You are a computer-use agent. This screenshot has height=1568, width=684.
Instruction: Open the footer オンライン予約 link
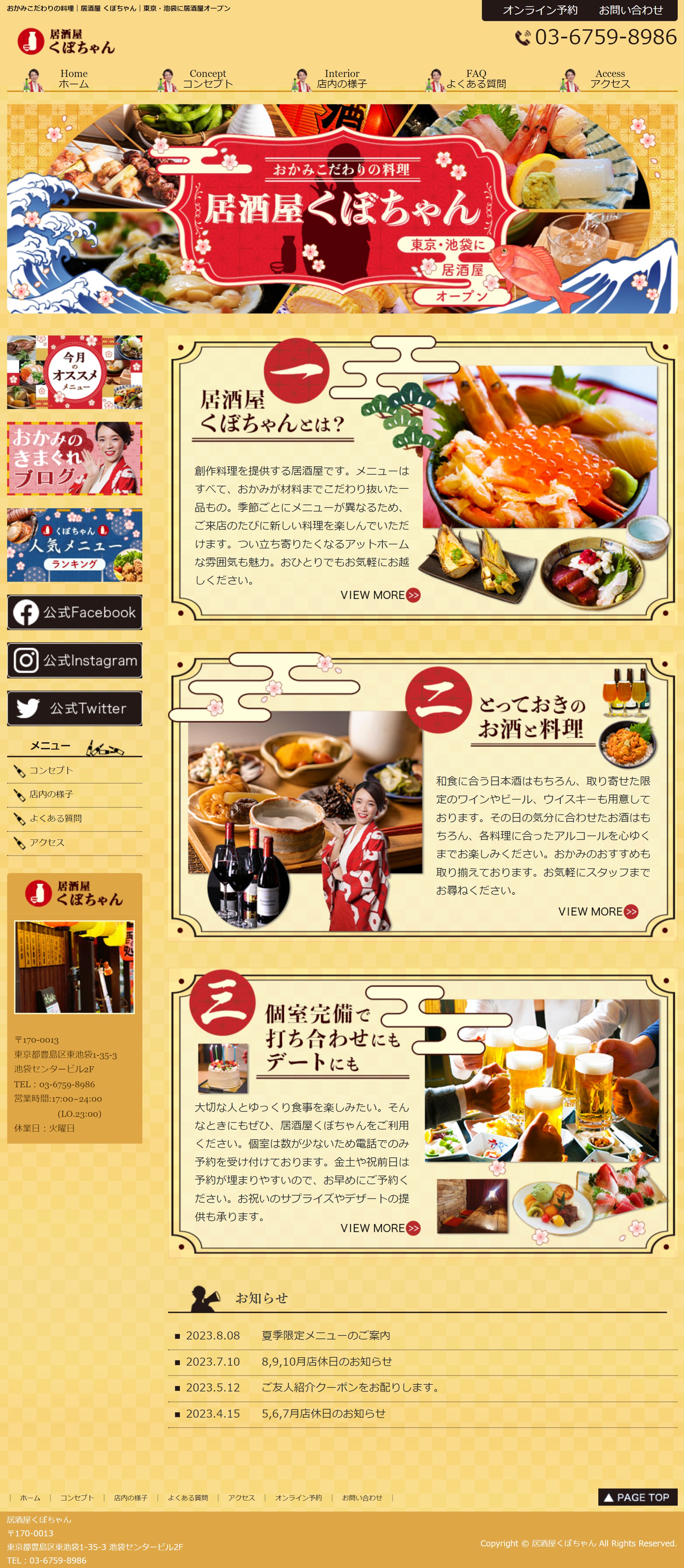(298, 1498)
